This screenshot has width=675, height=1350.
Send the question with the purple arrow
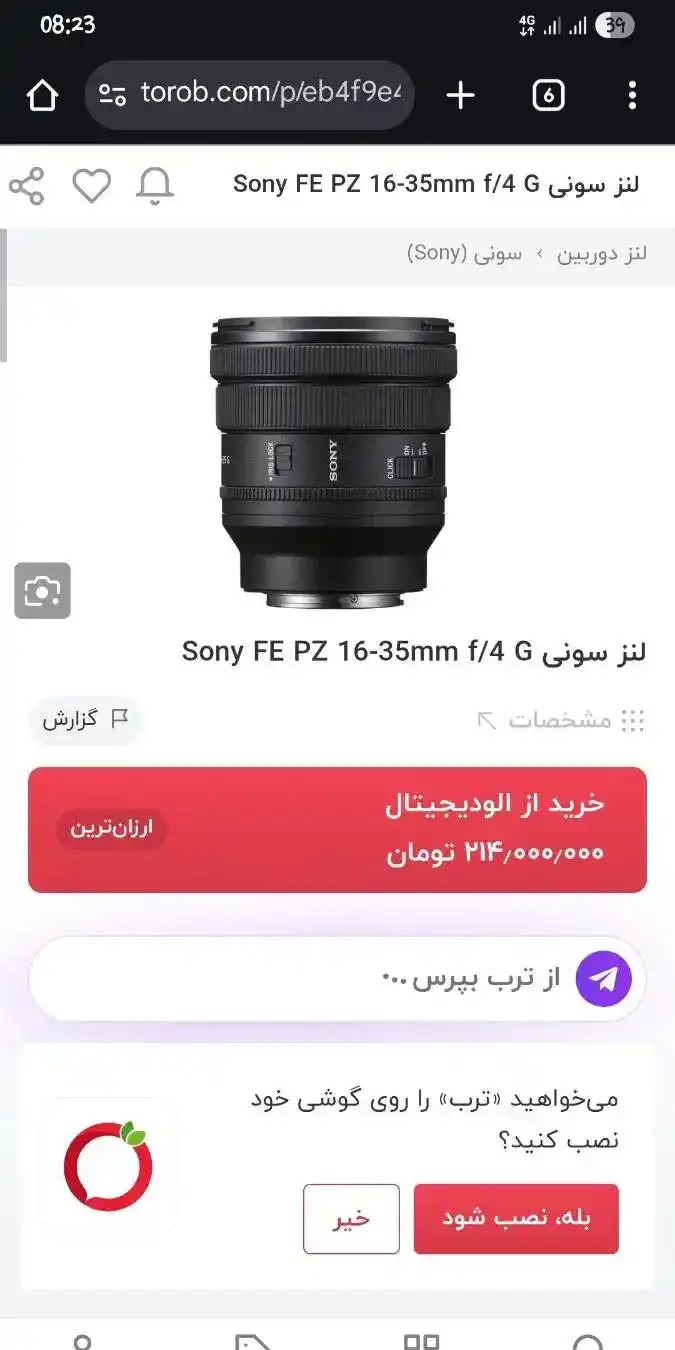[x=604, y=979]
